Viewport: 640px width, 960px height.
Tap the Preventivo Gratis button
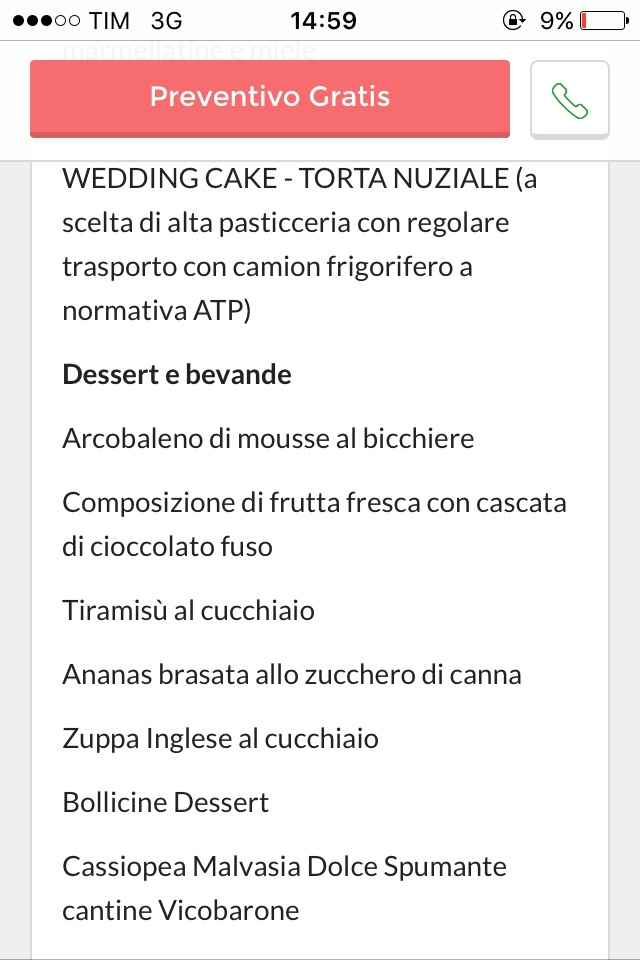tap(270, 98)
